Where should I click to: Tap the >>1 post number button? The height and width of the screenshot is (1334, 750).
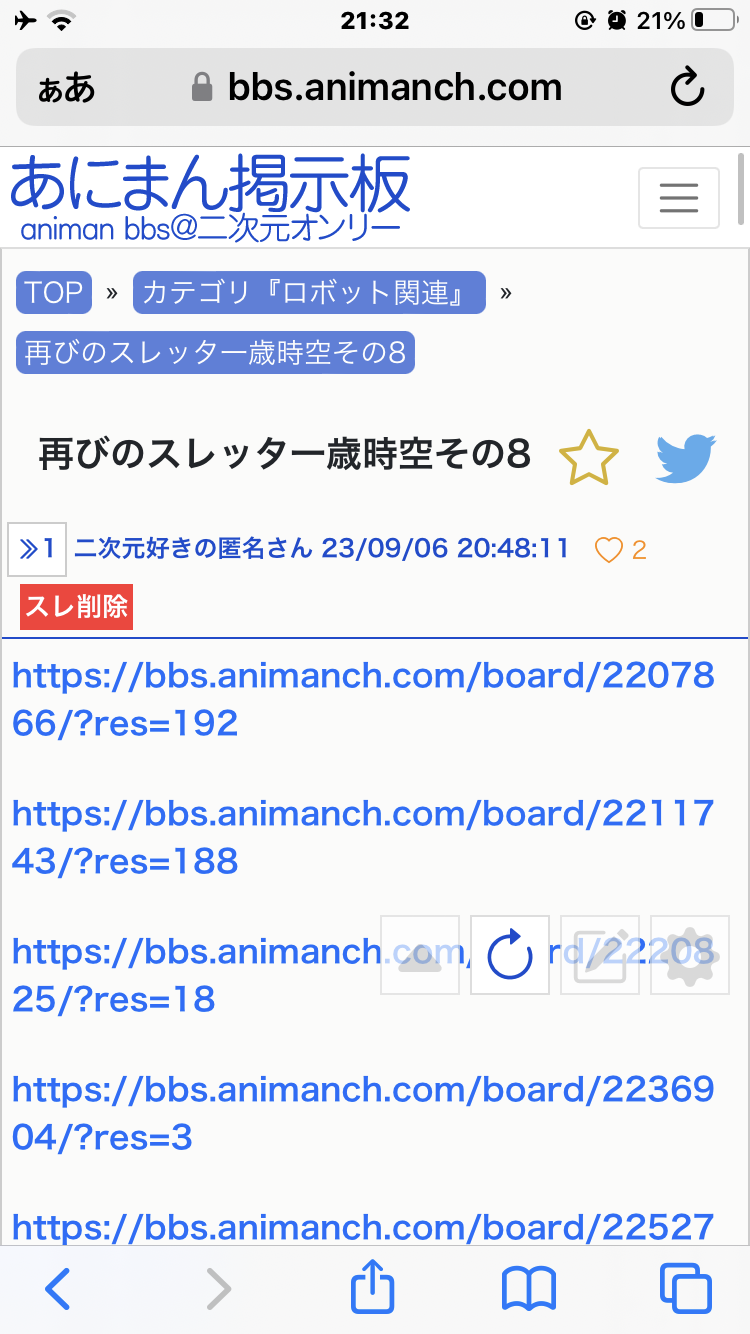coord(37,549)
